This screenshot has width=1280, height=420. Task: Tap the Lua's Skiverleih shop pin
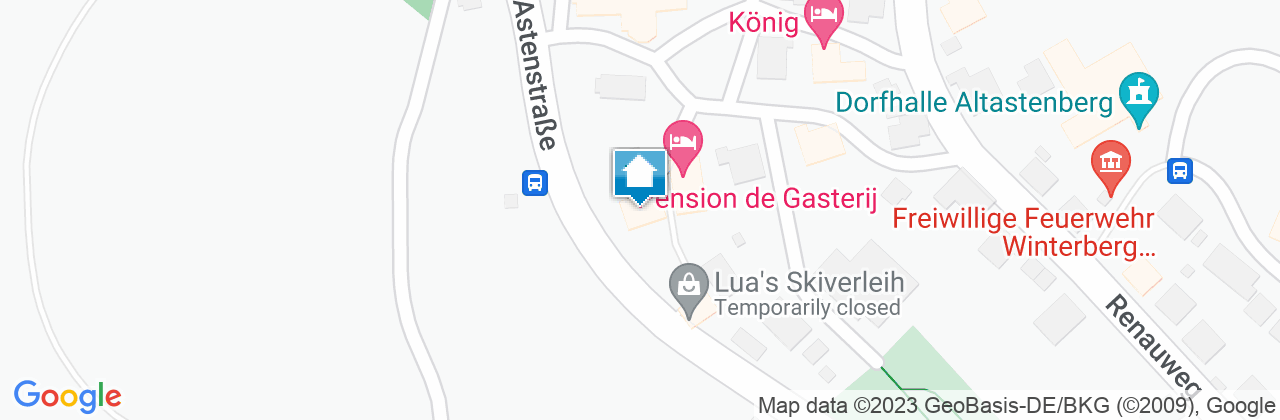coord(689,284)
